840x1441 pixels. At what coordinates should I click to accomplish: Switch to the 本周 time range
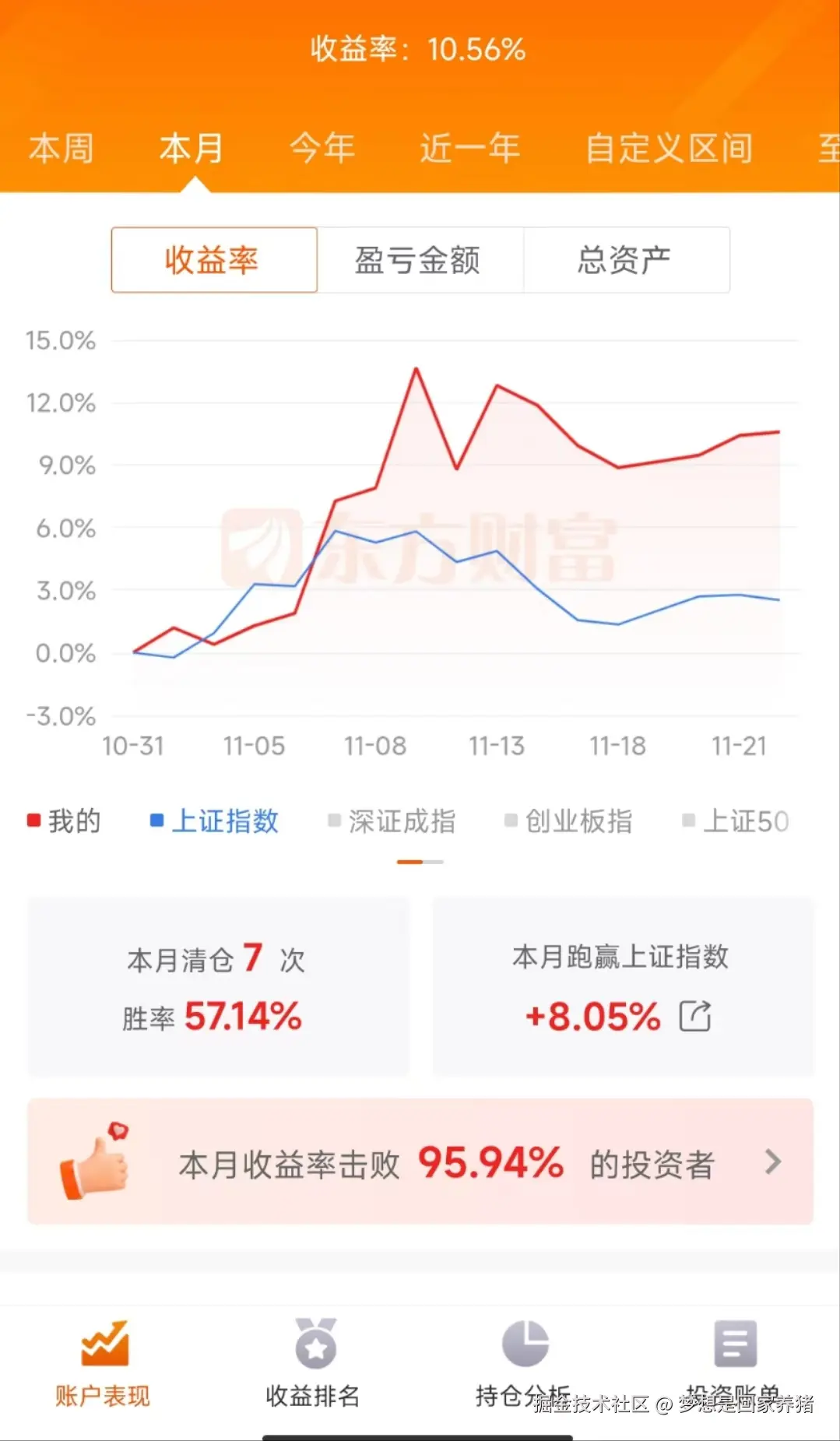pos(62,148)
